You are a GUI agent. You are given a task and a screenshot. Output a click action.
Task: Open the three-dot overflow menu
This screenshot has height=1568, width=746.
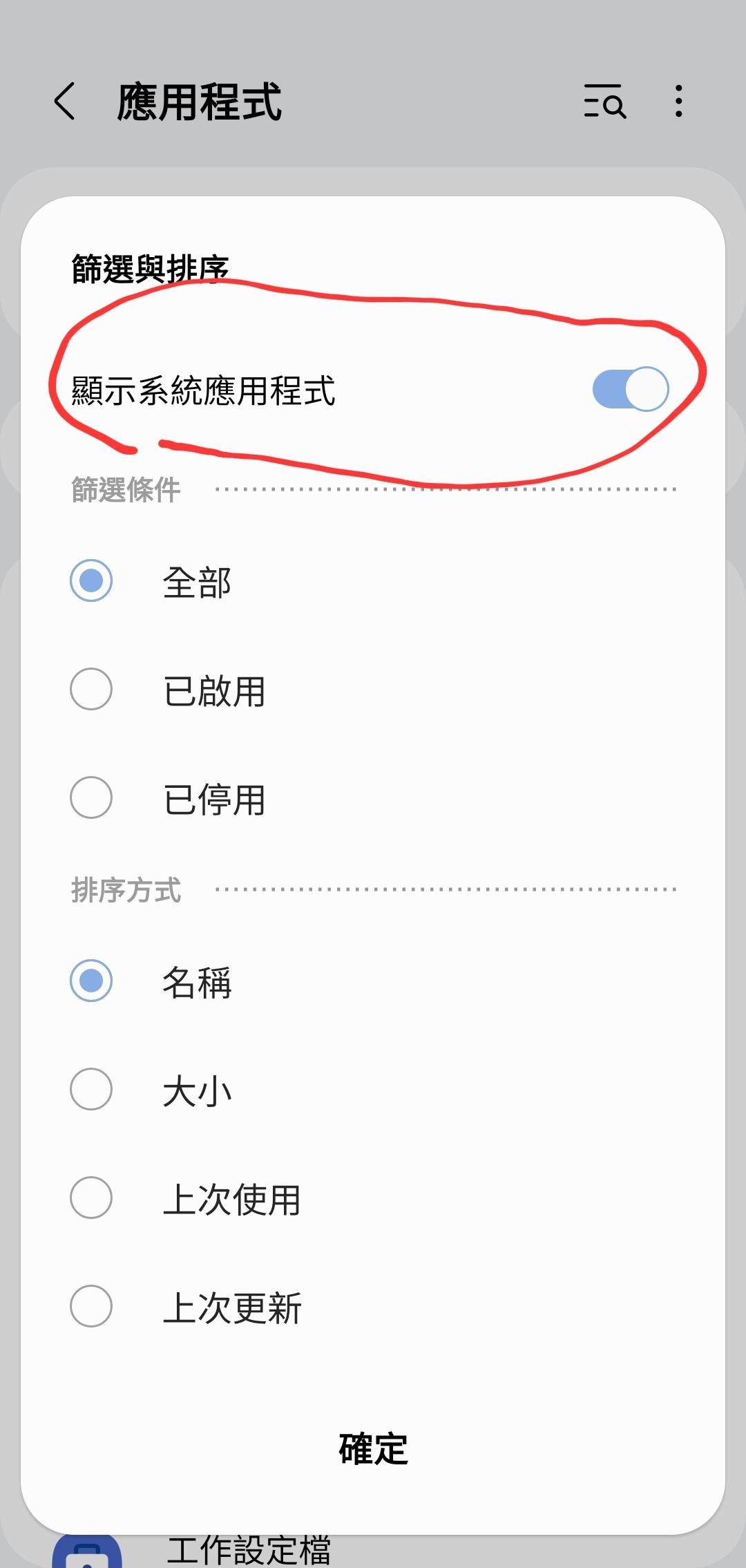[679, 102]
